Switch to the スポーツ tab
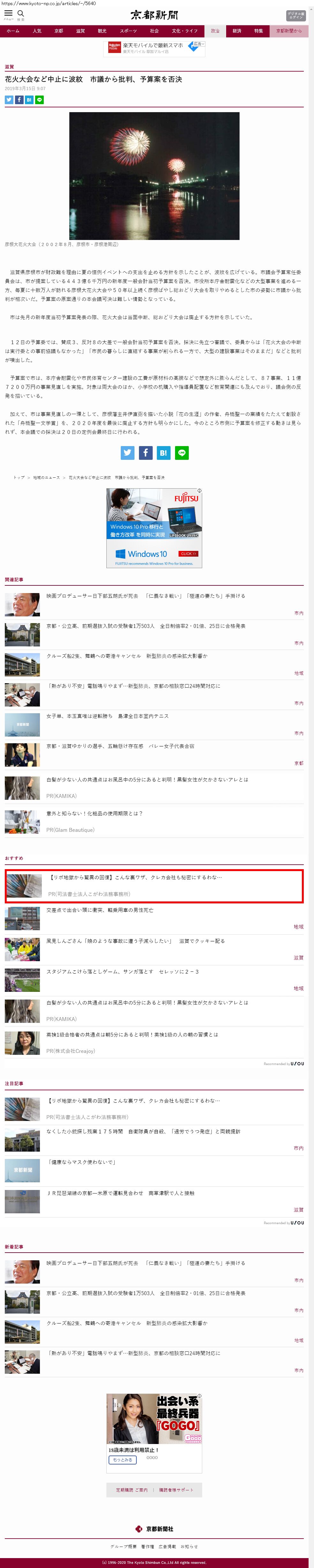 [128, 30]
